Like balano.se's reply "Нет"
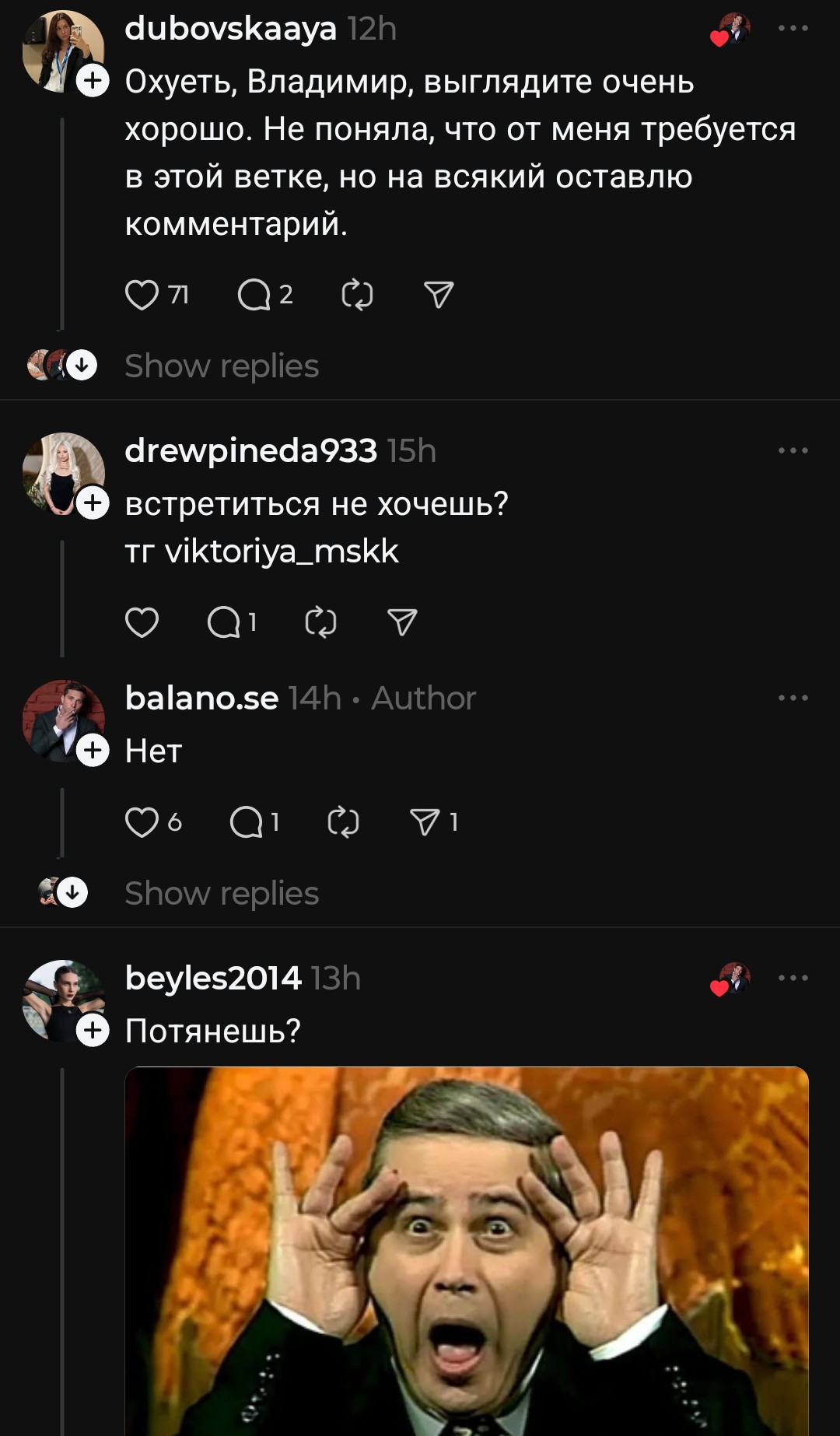Image resolution: width=840 pixels, height=1436 pixels. pyautogui.click(x=142, y=822)
